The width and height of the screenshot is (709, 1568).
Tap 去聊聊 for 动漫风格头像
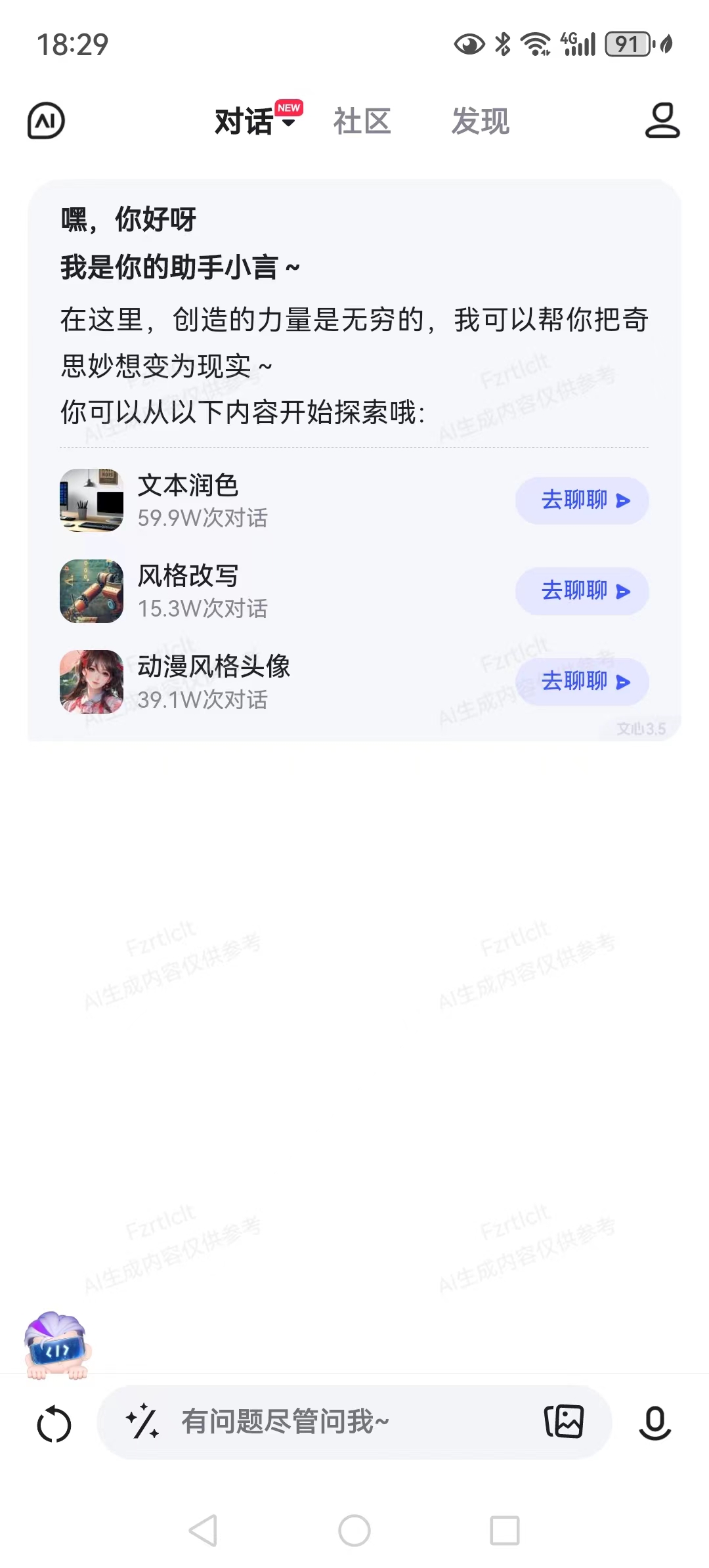coord(582,682)
